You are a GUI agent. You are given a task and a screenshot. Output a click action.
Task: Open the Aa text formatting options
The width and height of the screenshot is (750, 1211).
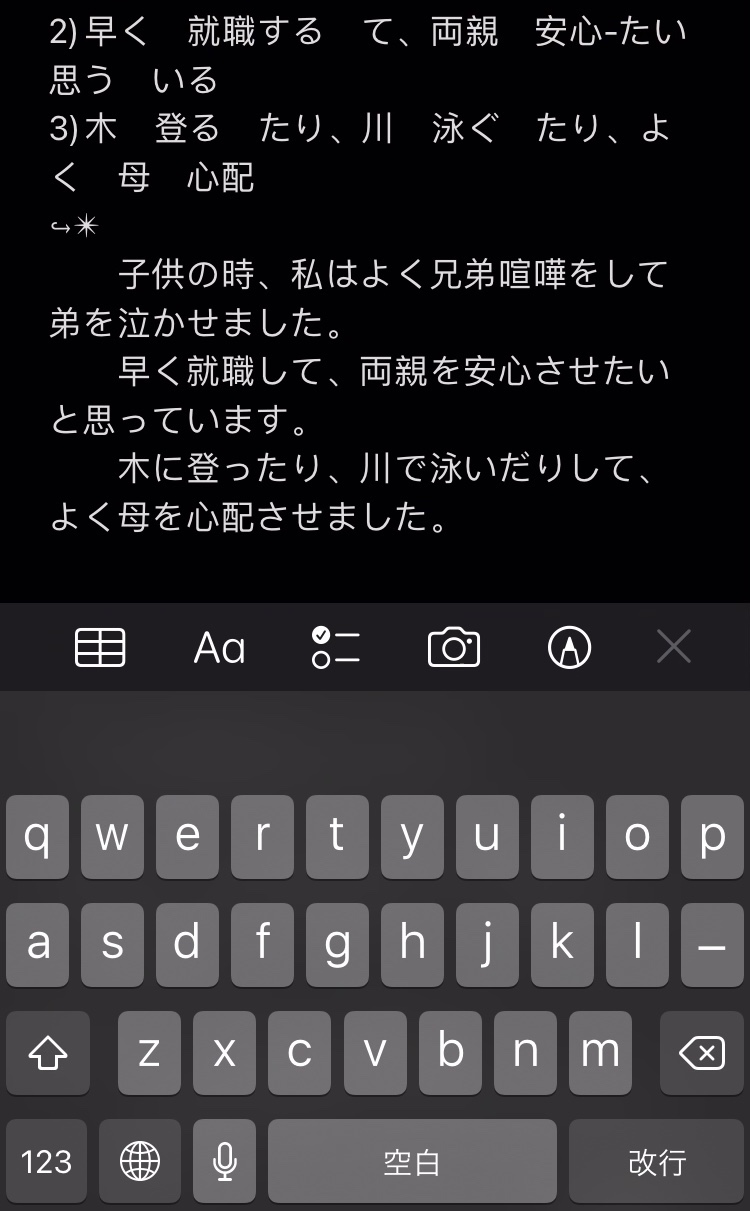pos(219,648)
